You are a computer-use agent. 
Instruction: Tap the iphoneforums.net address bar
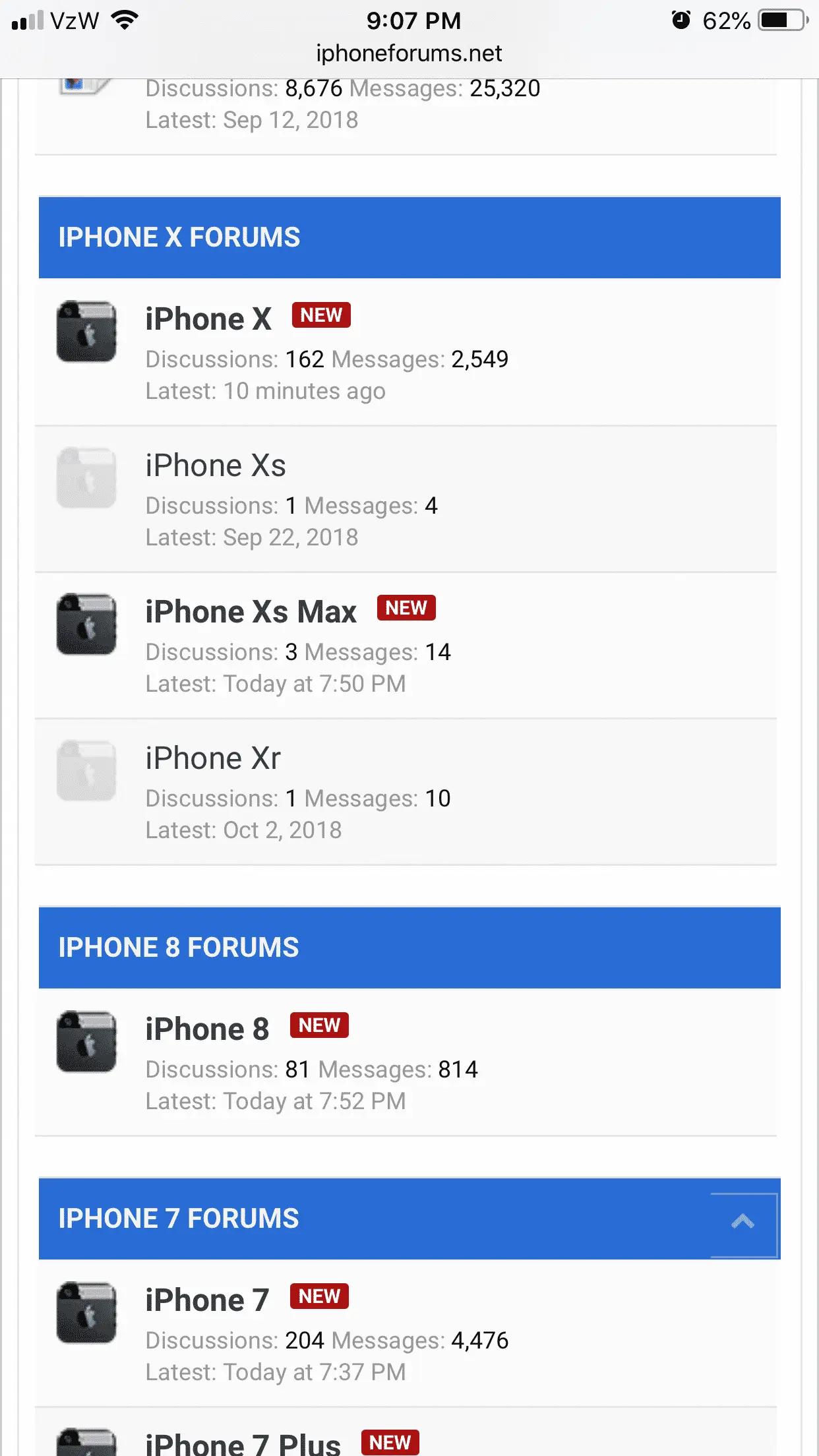coord(409,53)
